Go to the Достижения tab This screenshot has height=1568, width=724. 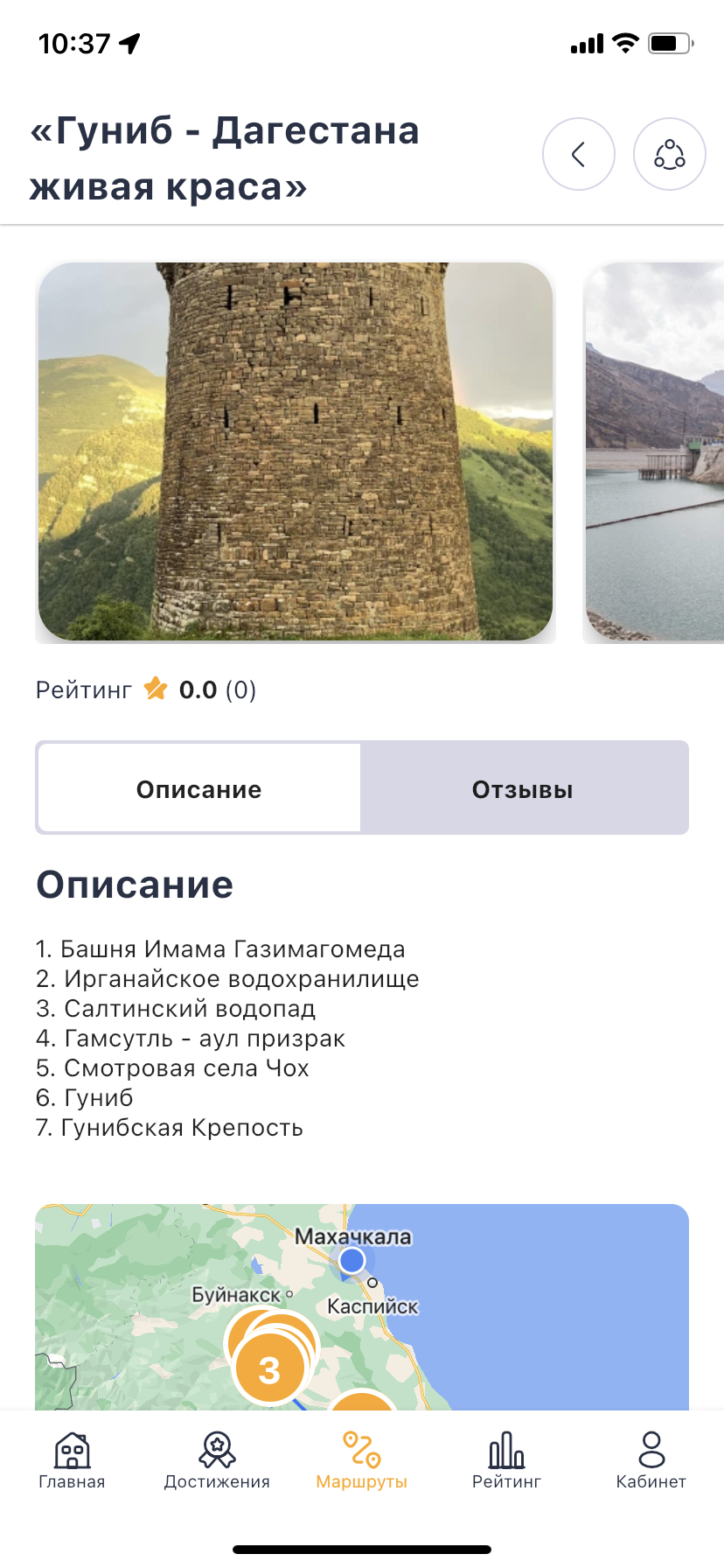(x=217, y=1460)
